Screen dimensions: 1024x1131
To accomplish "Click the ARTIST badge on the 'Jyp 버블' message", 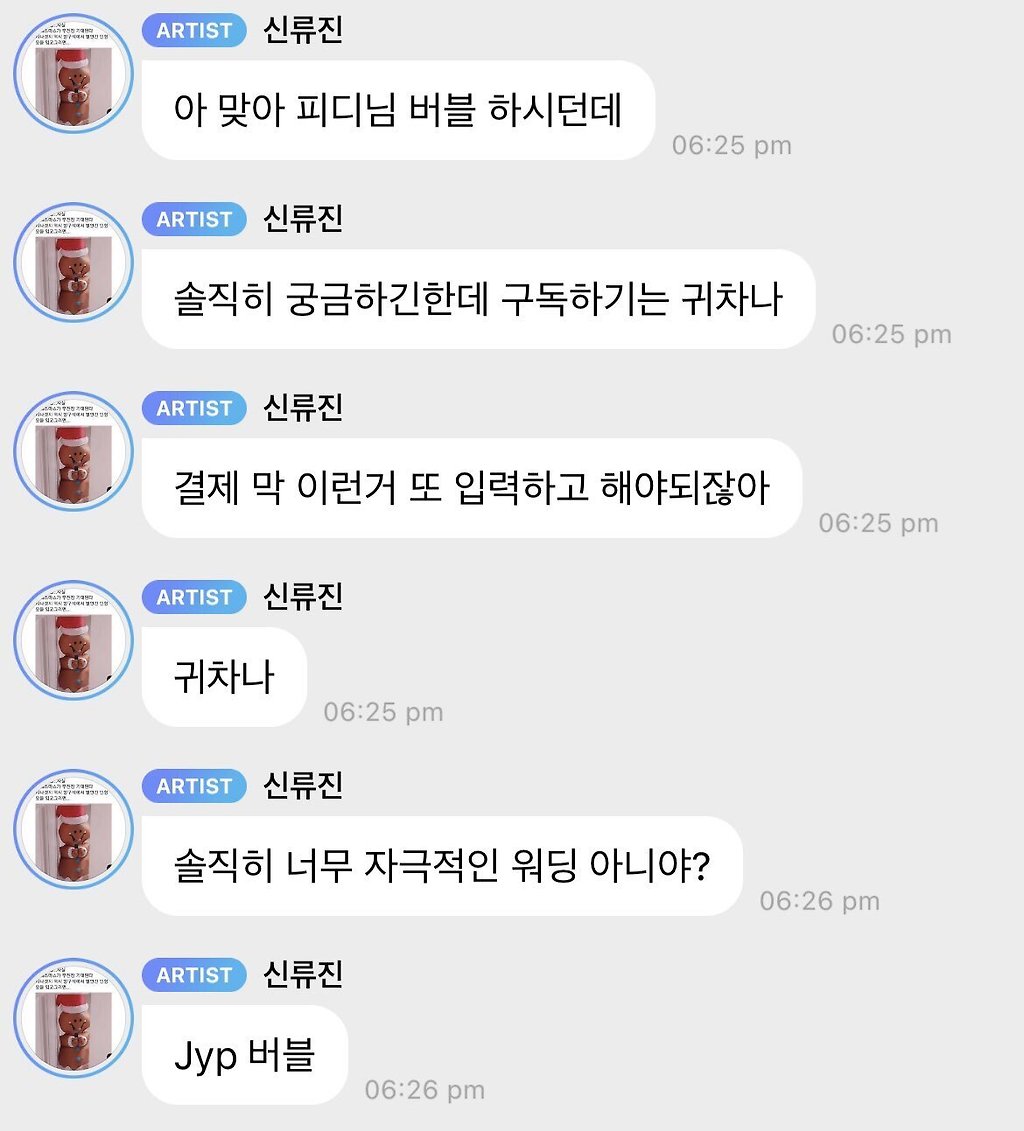I will coord(194,975).
